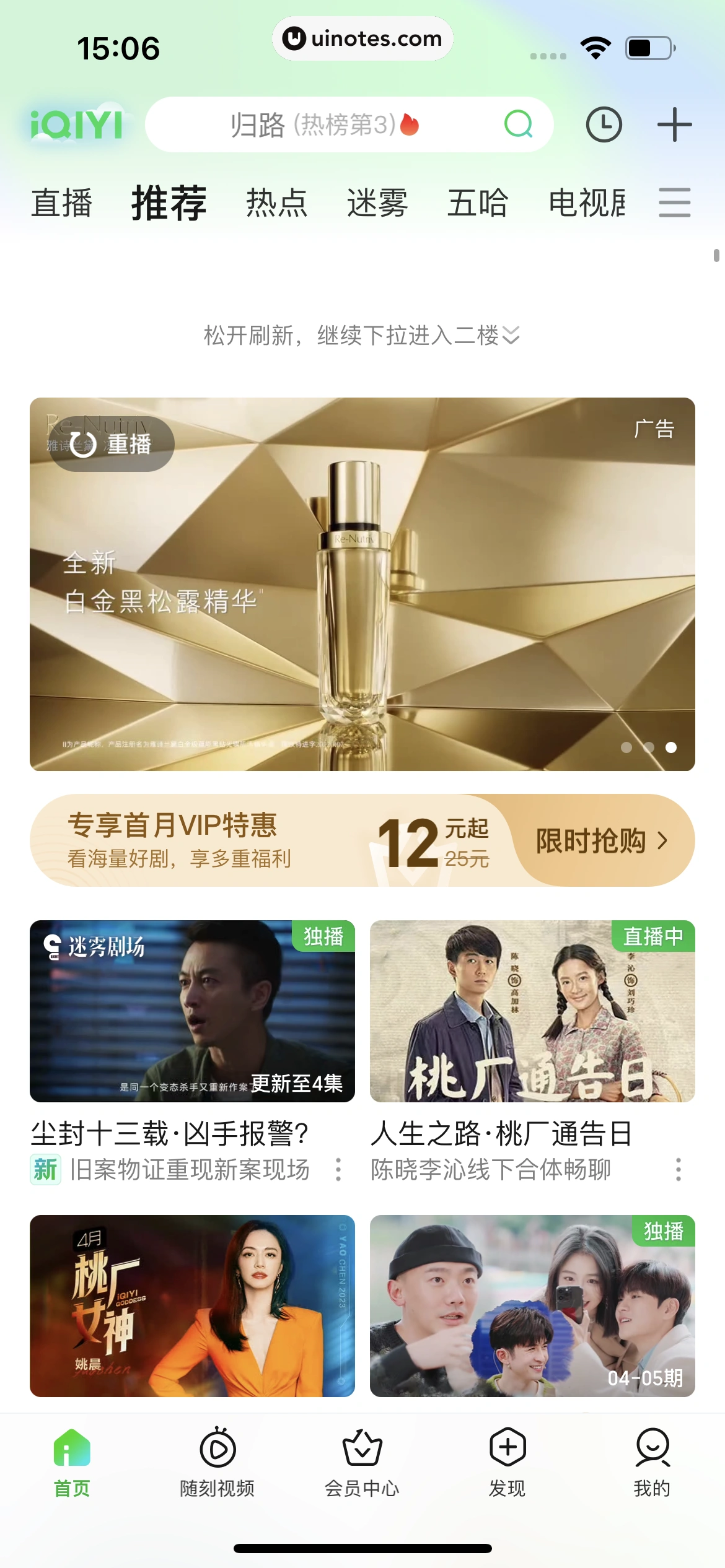Go to the 五哈 tab
Image resolution: width=725 pixels, height=1568 pixels.
coord(478,203)
